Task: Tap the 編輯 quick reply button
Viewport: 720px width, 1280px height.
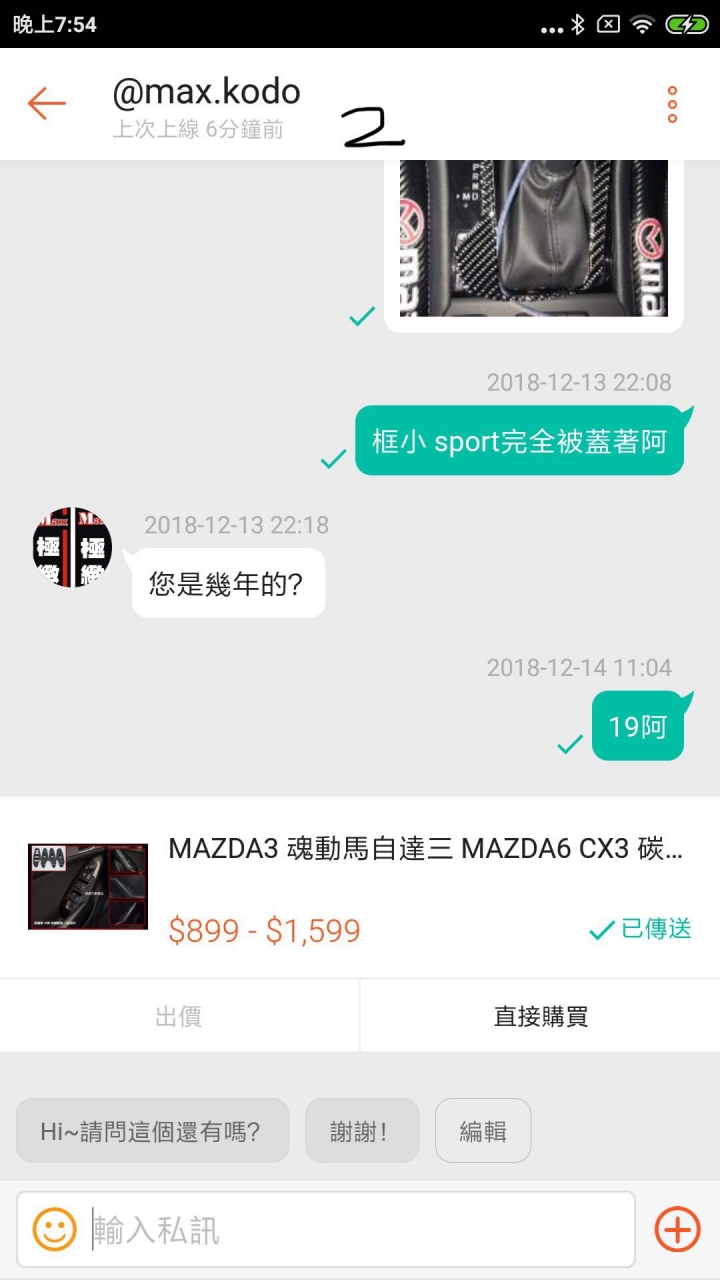Action: point(483,1130)
